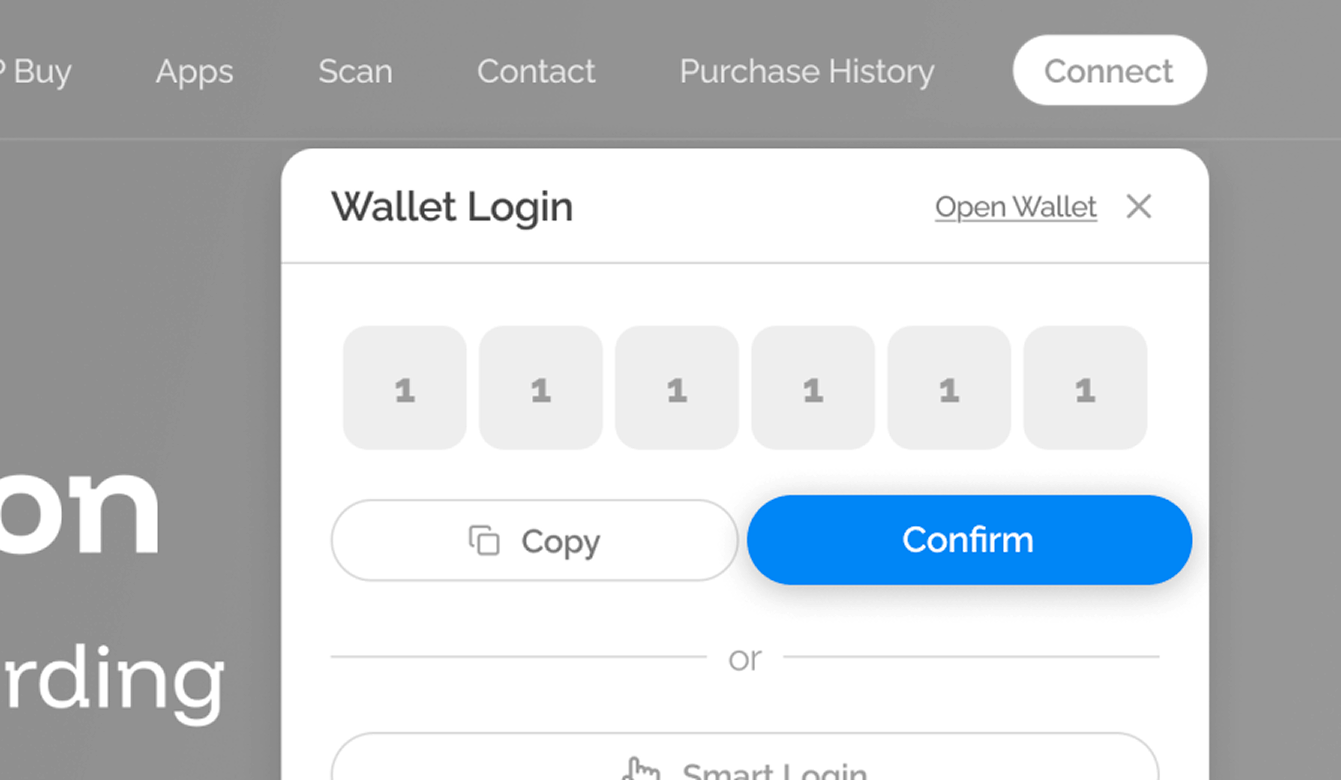This screenshot has width=1341, height=780.
Task: Go to Purchase History
Action: pyautogui.click(x=806, y=71)
